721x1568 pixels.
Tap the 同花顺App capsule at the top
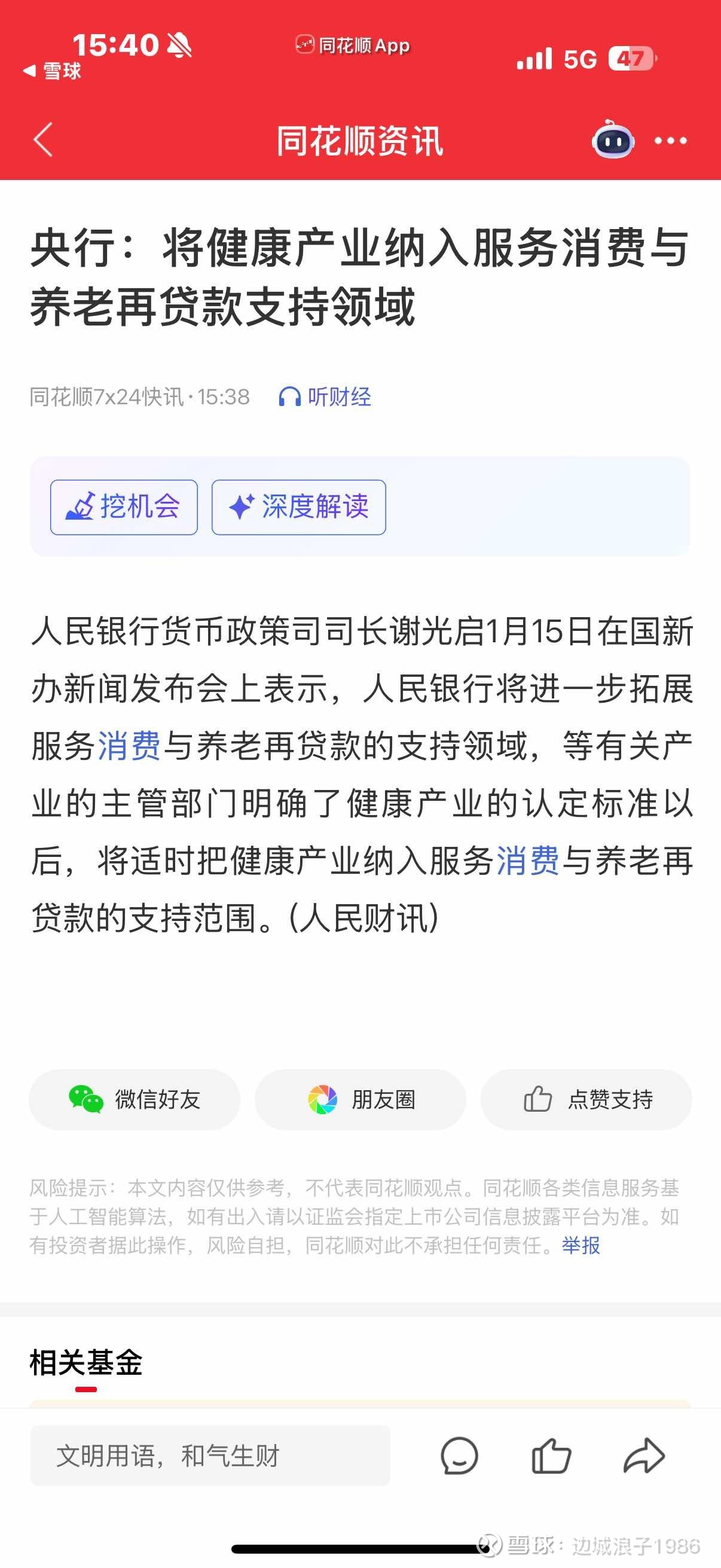coord(352,45)
